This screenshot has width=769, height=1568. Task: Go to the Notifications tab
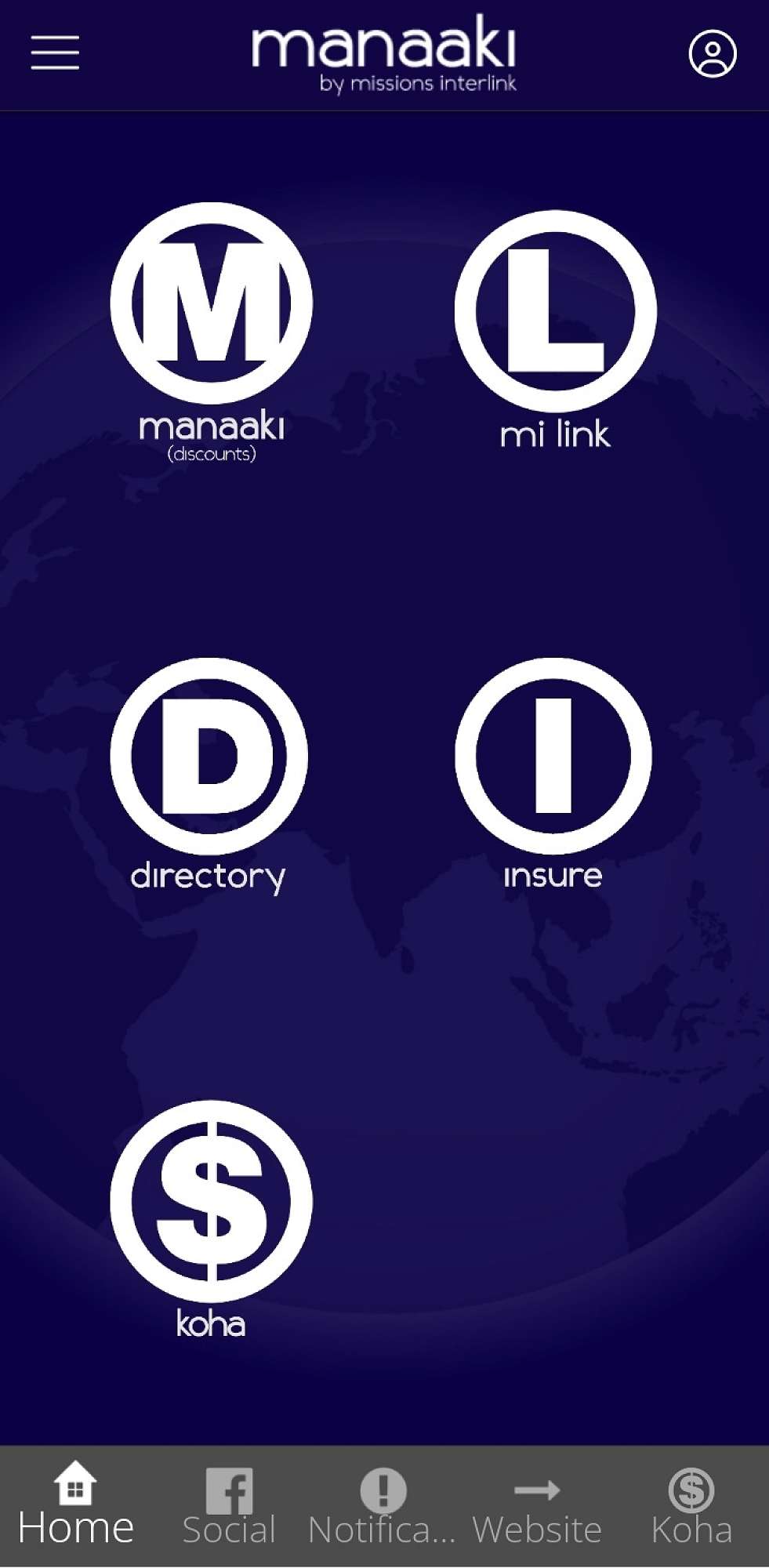click(x=383, y=1507)
